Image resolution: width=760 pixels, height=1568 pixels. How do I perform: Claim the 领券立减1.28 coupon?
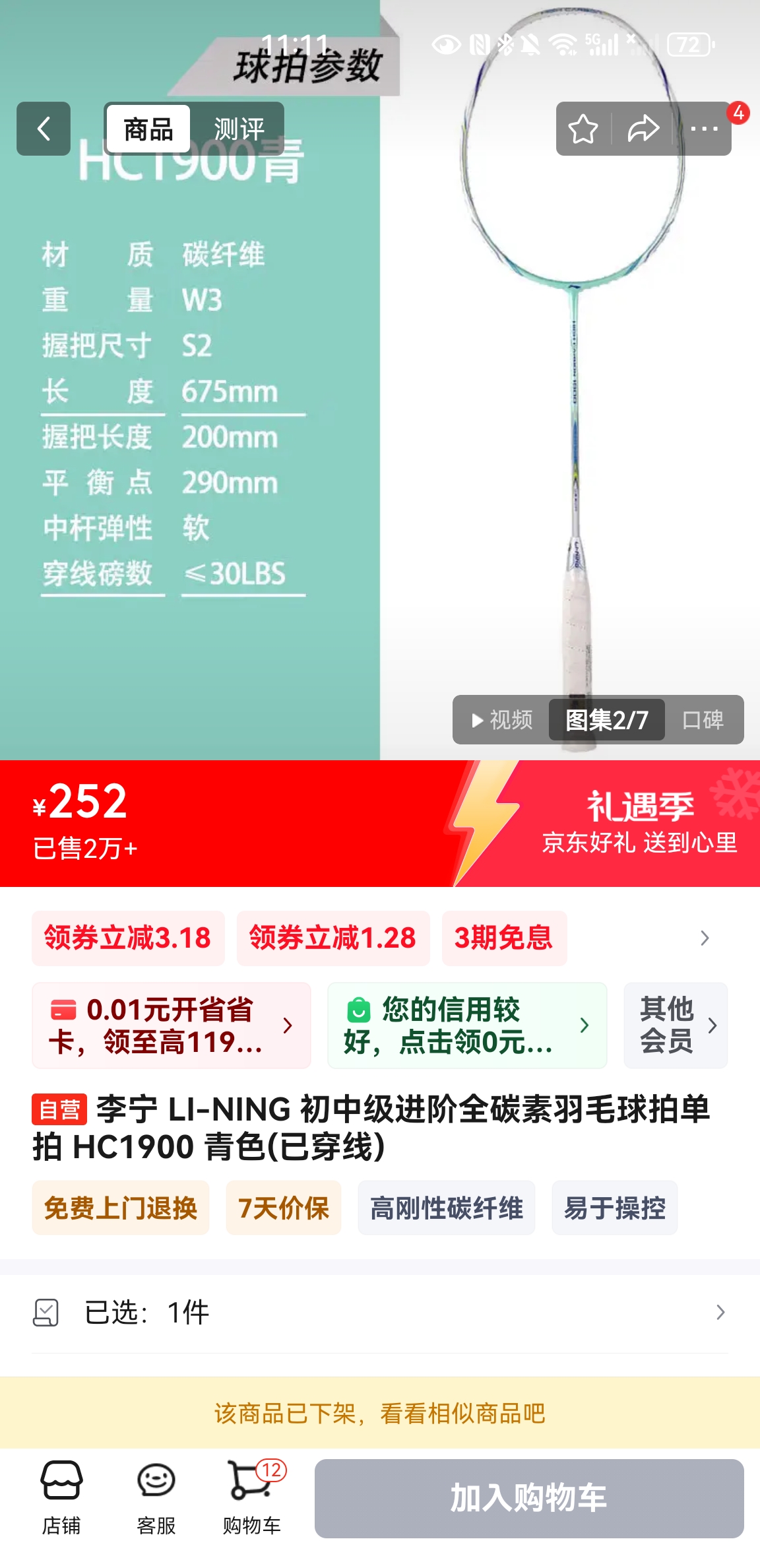(x=333, y=938)
